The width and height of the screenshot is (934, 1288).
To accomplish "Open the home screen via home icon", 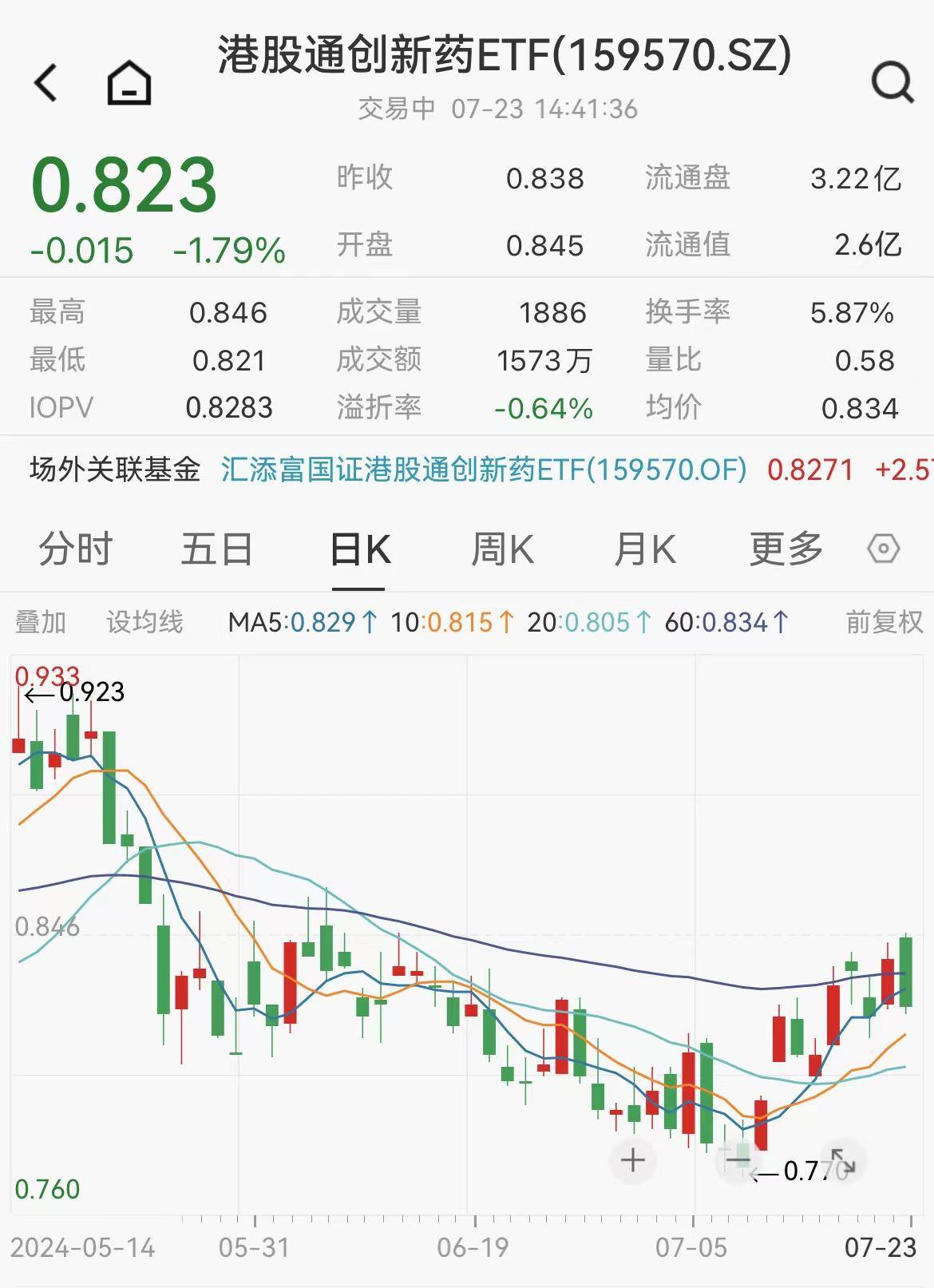I will point(130,83).
